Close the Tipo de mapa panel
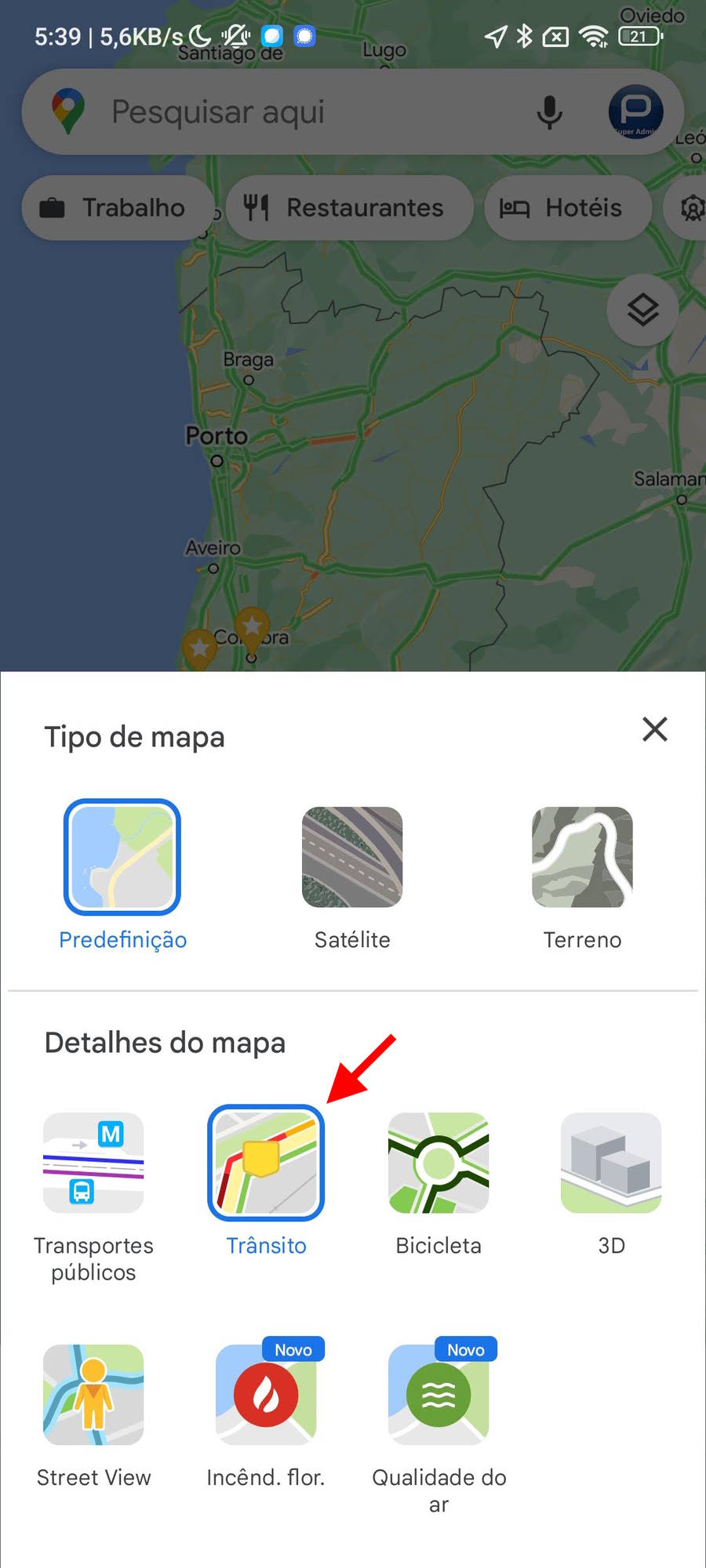Image resolution: width=706 pixels, height=1568 pixels. pyautogui.click(x=655, y=729)
